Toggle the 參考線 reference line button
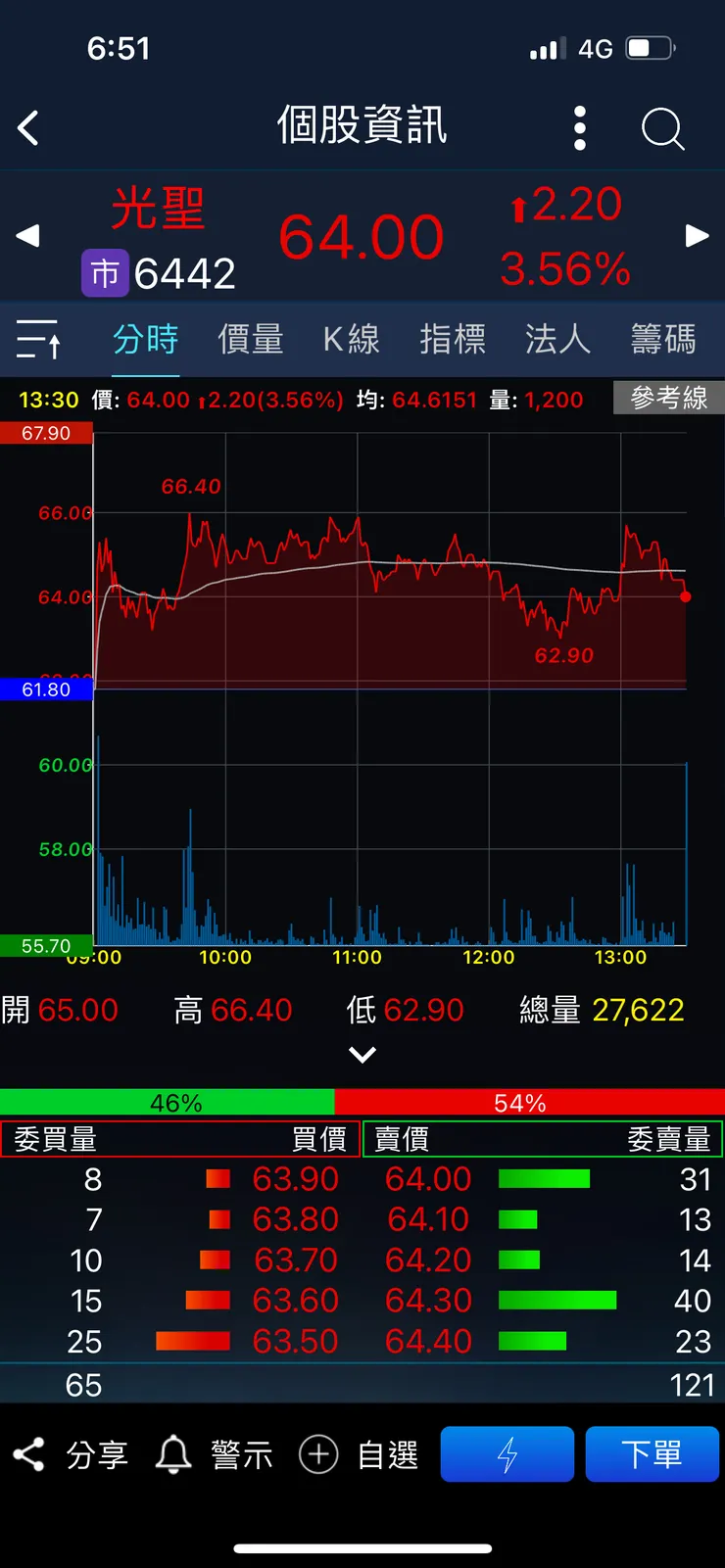725x1568 pixels. click(668, 398)
